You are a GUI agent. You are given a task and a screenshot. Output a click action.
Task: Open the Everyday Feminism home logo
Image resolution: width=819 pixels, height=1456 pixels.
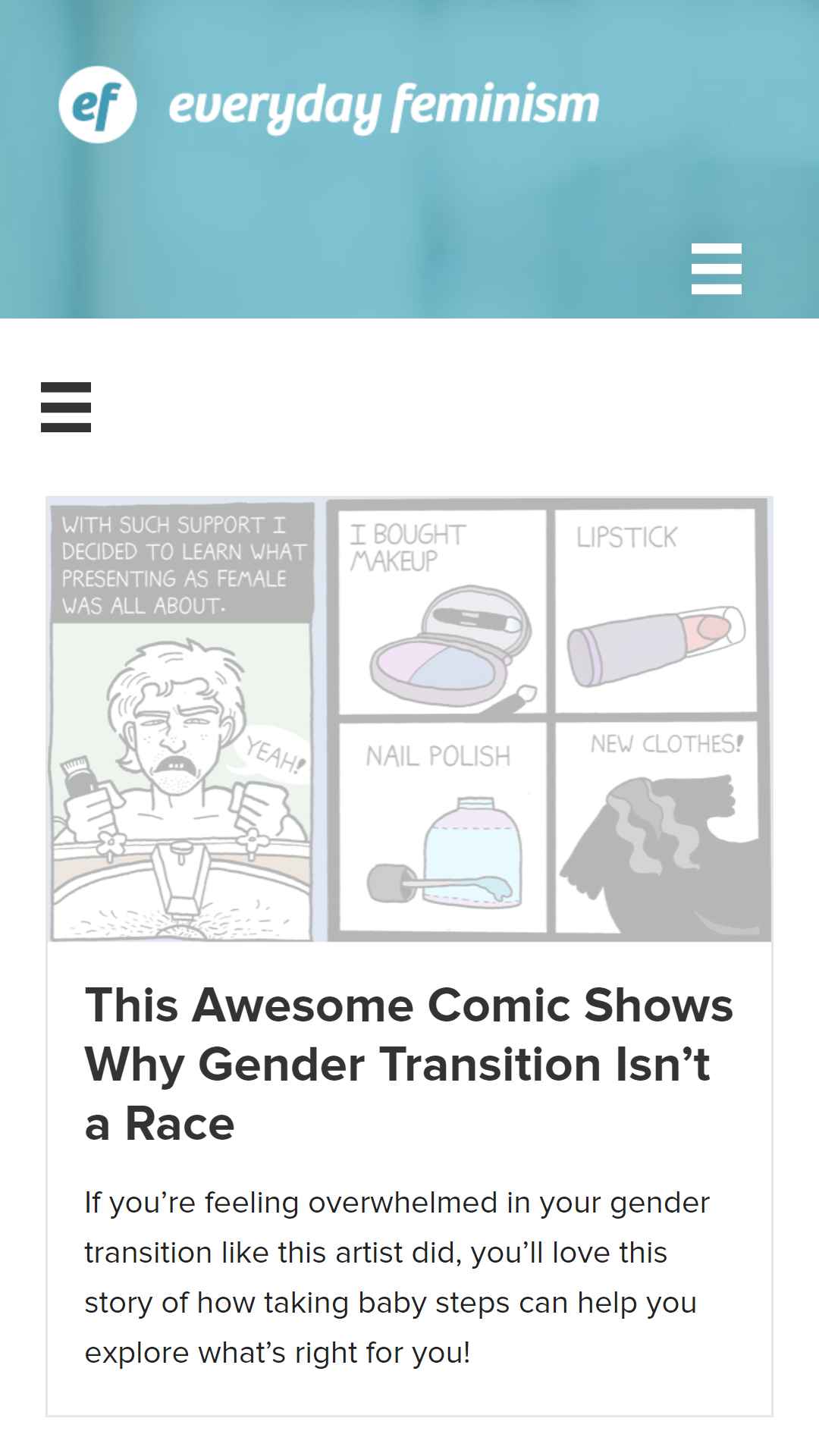coord(328,105)
